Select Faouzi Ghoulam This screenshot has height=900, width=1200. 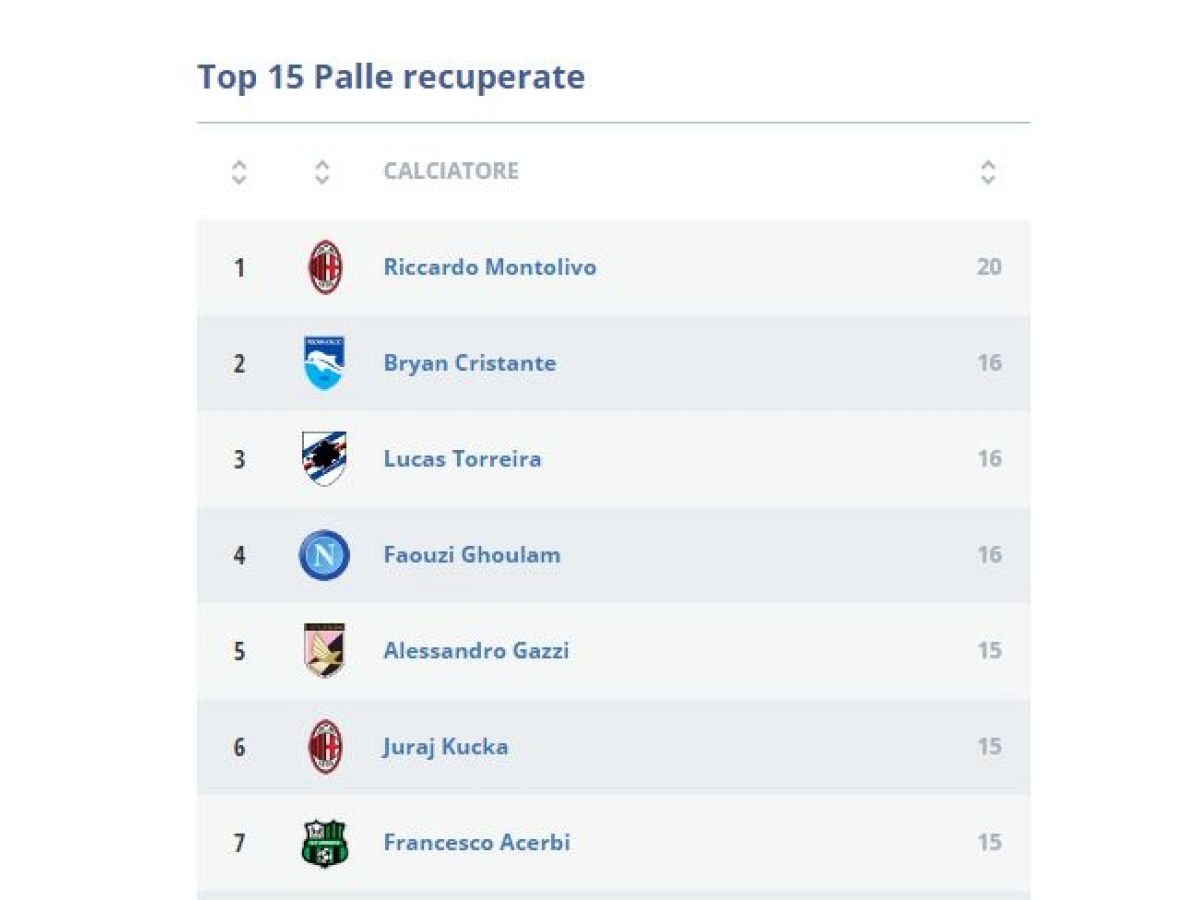coord(471,555)
